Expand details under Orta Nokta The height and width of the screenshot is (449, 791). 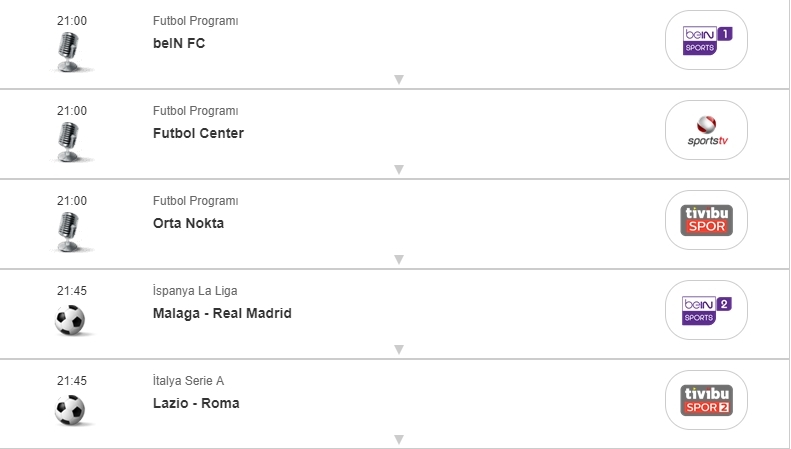click(398, 259)
